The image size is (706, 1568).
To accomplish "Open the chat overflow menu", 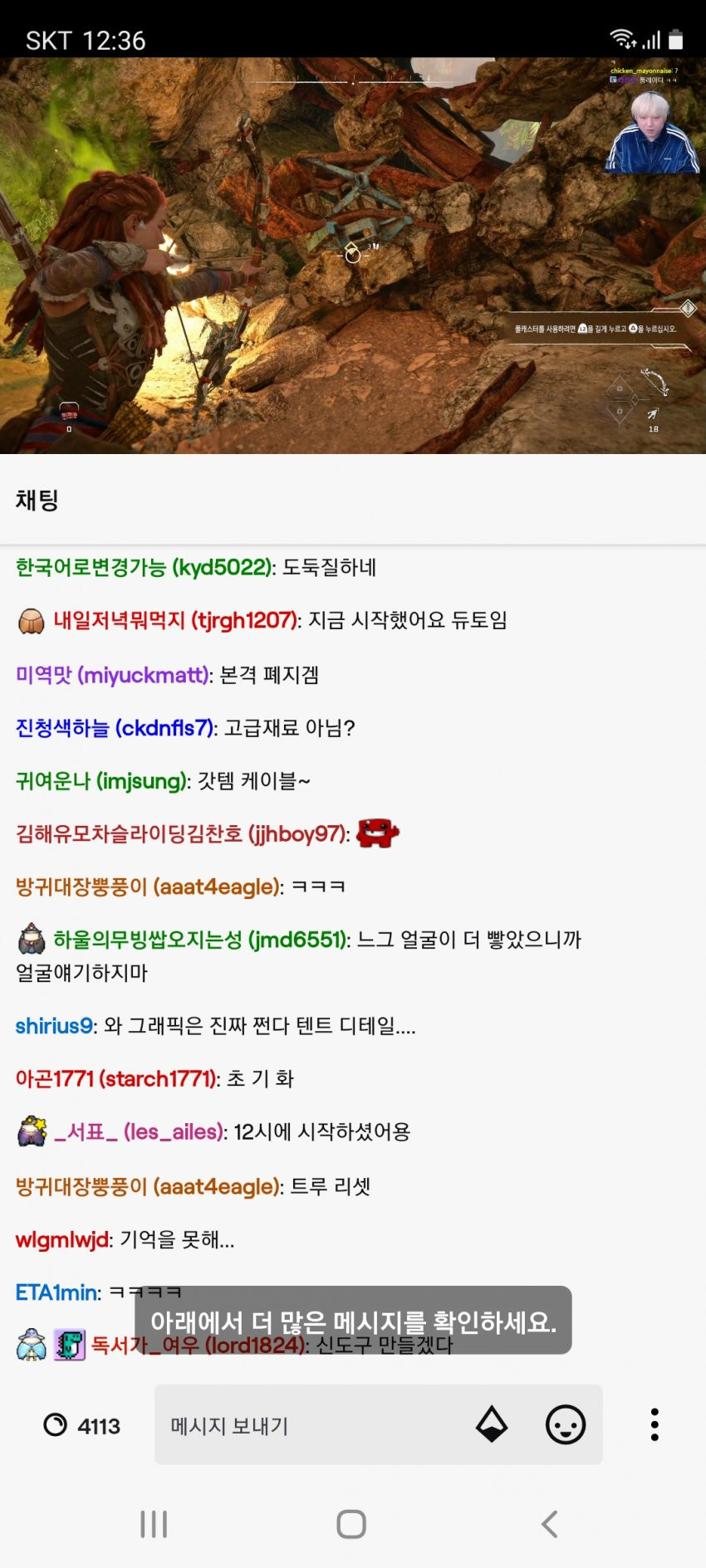I will tap(655, 1424).
